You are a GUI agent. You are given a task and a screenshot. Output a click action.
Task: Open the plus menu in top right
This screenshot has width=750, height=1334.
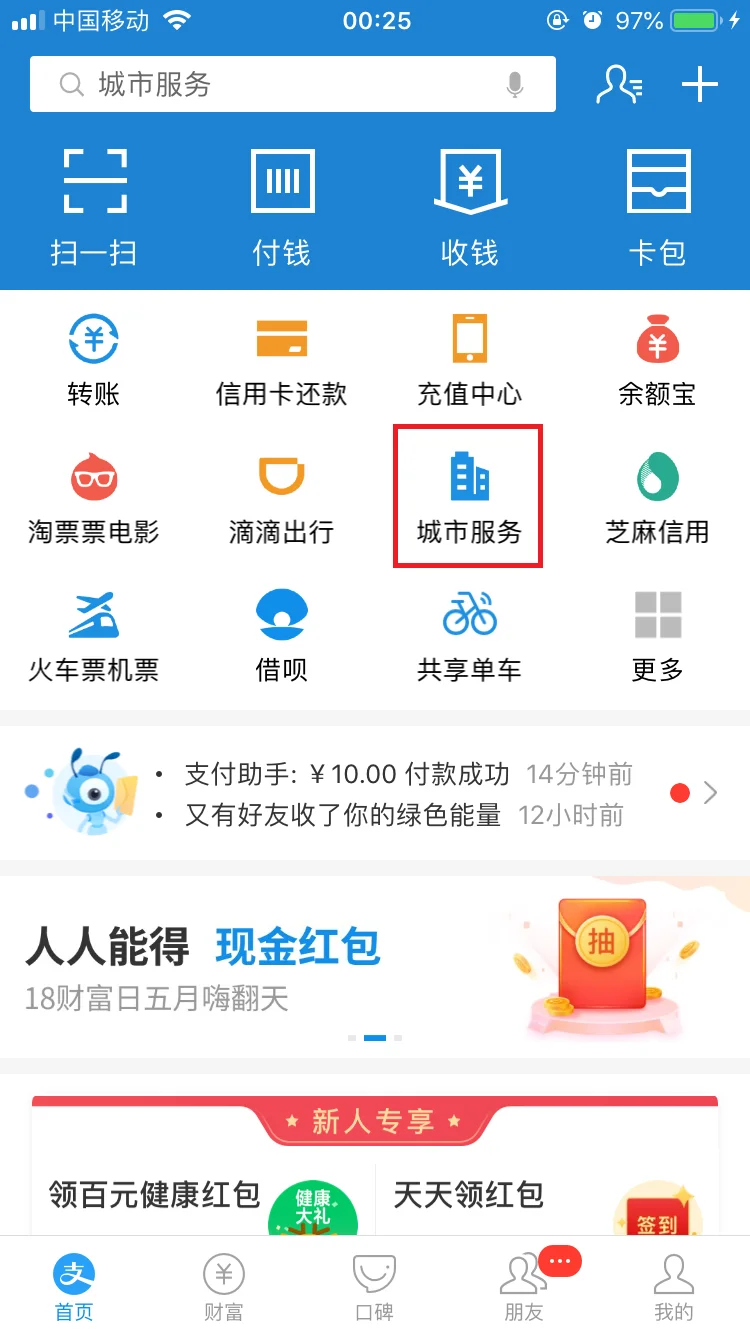[698, 84]
